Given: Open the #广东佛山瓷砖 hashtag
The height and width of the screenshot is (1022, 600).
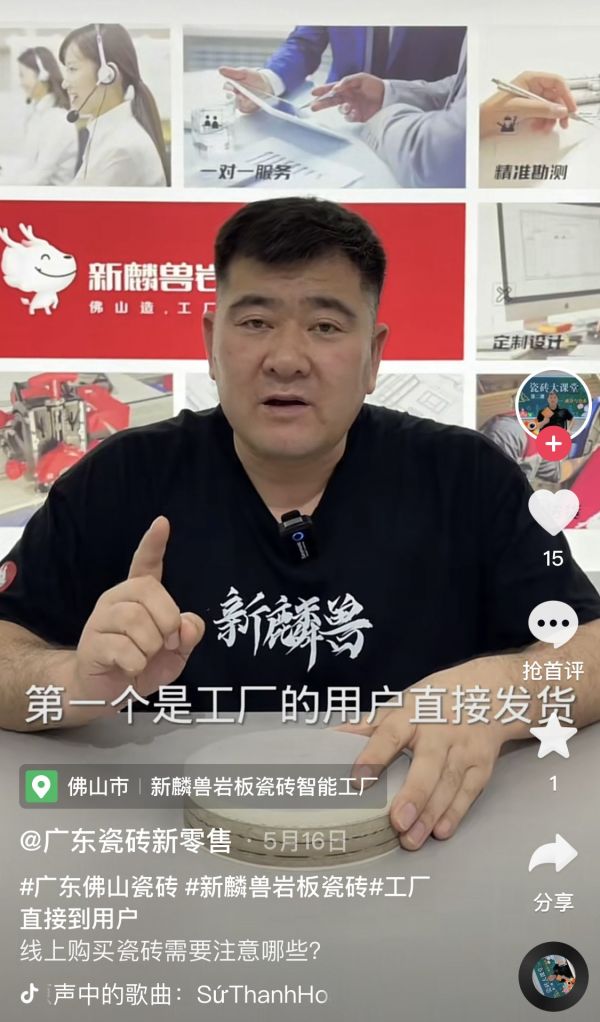Looking at the screenshot, I should pos(99,886).
